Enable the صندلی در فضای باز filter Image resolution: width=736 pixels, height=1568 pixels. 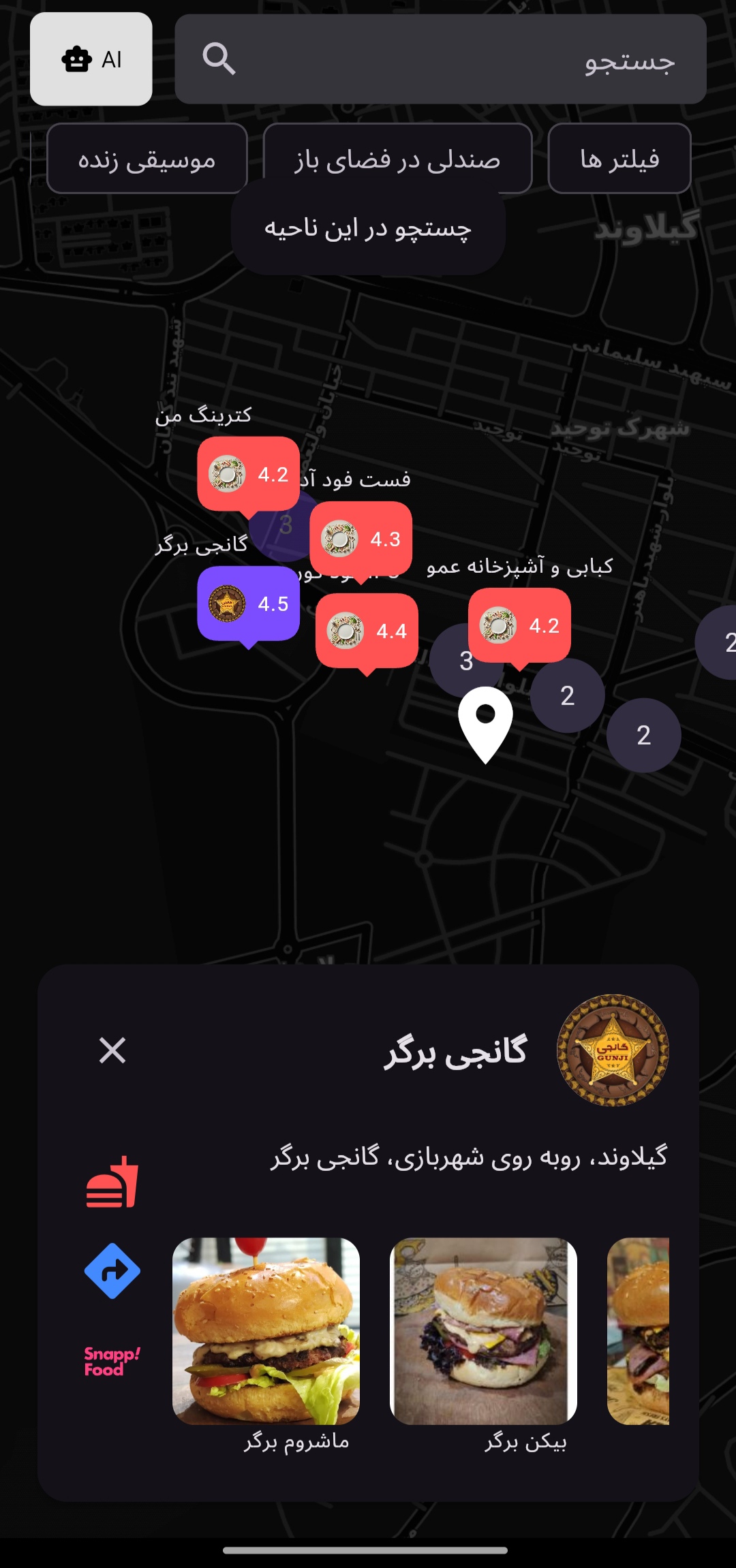pos(399,158)
